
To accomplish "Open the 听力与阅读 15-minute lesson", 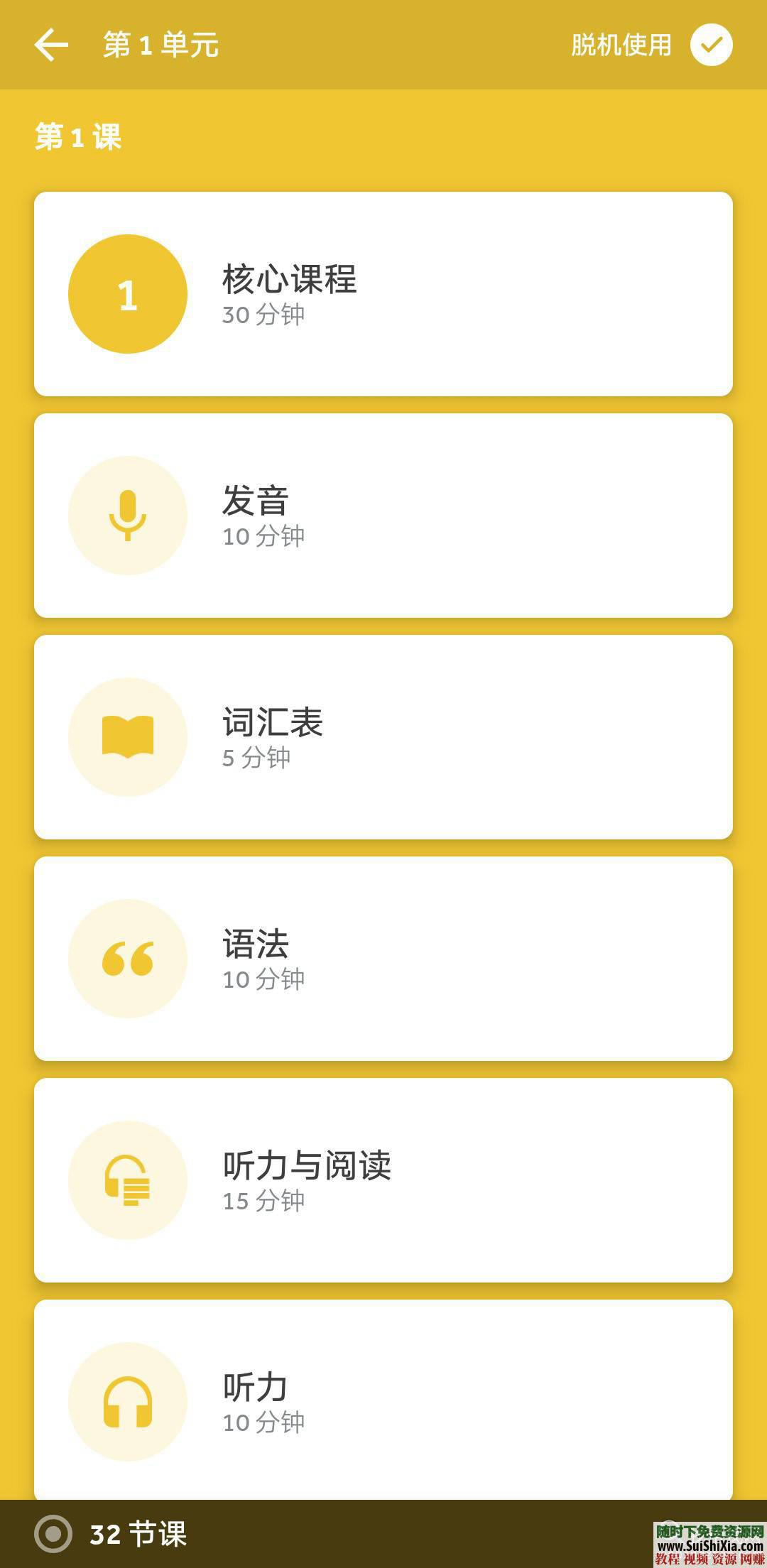I will click(x=383, y=1179).
